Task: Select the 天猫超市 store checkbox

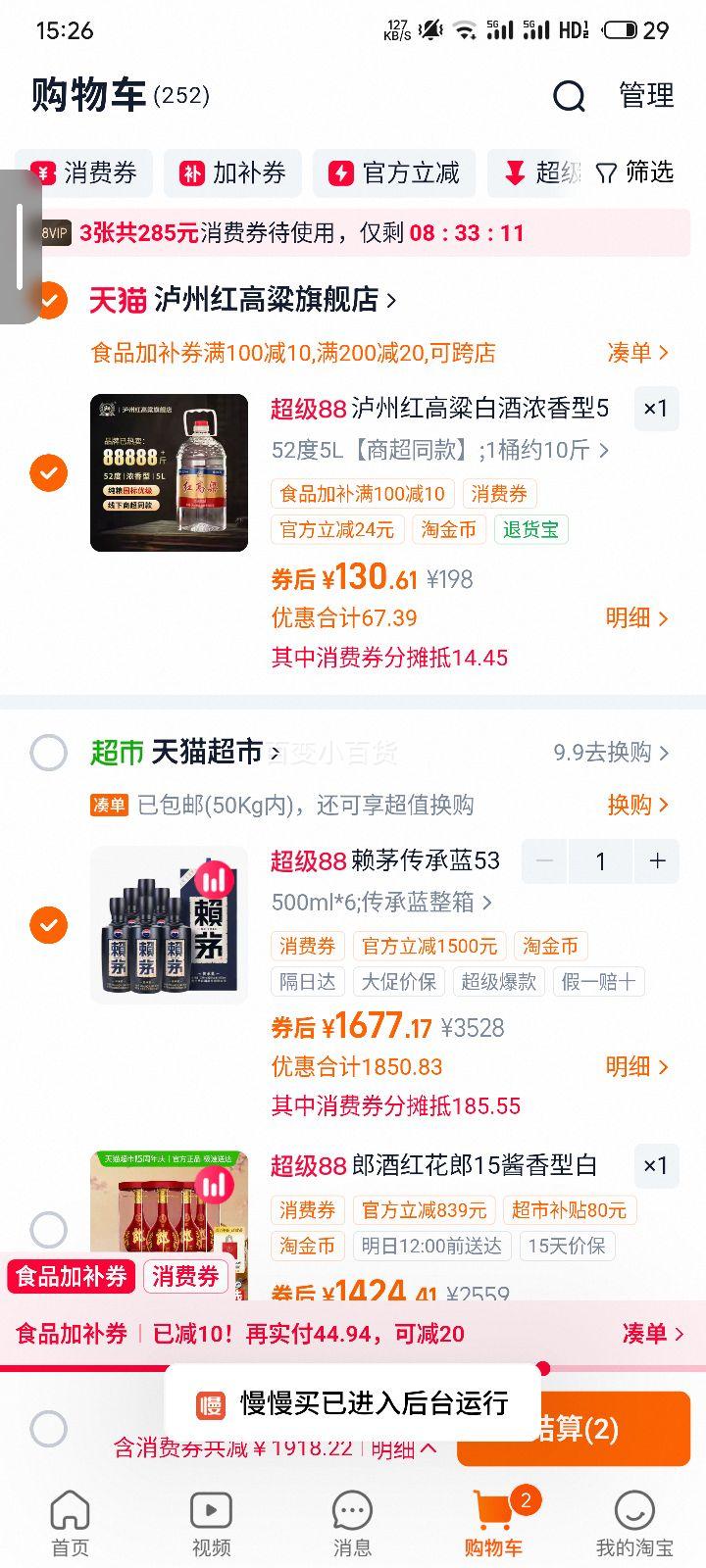Action: point(48,753)
